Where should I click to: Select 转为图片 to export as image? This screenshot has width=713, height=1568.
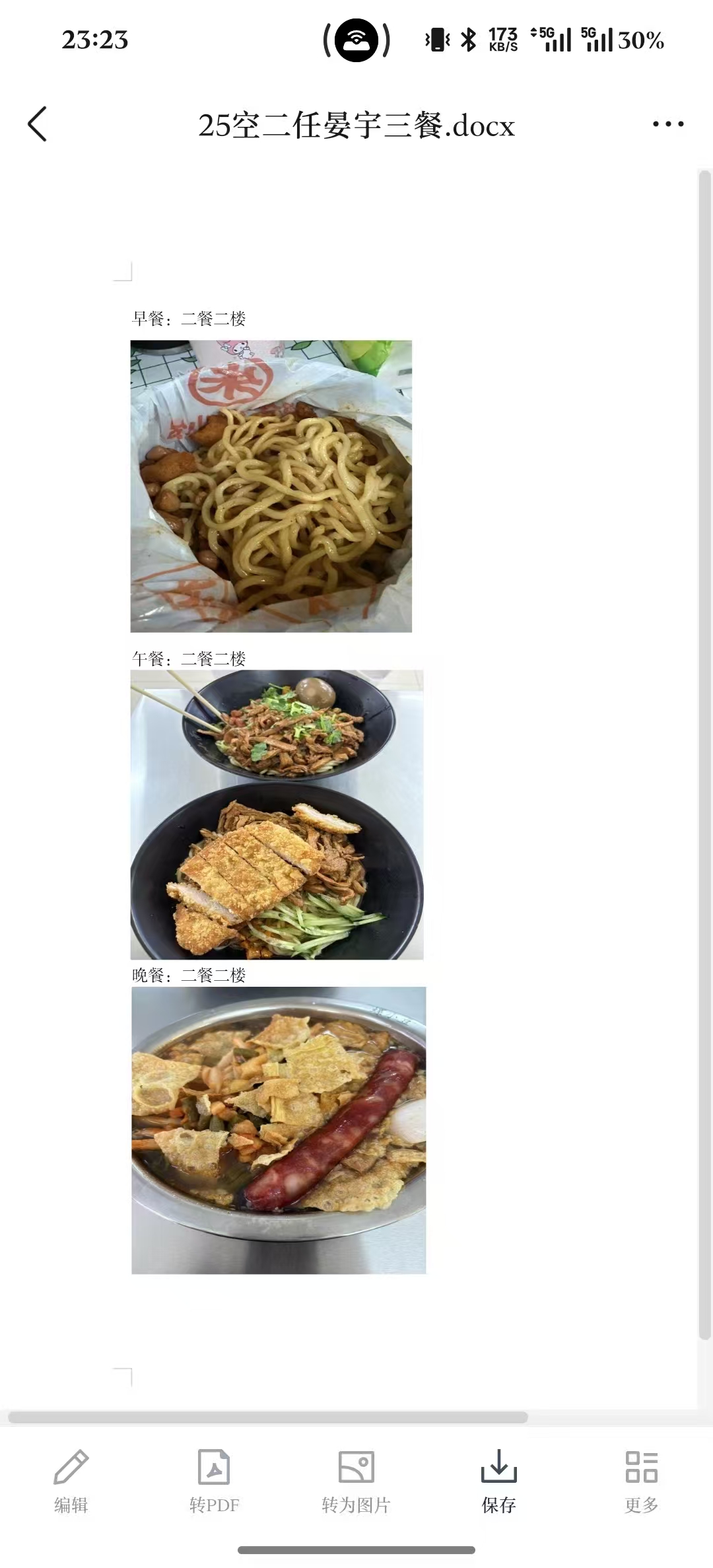click(356, 1479)
